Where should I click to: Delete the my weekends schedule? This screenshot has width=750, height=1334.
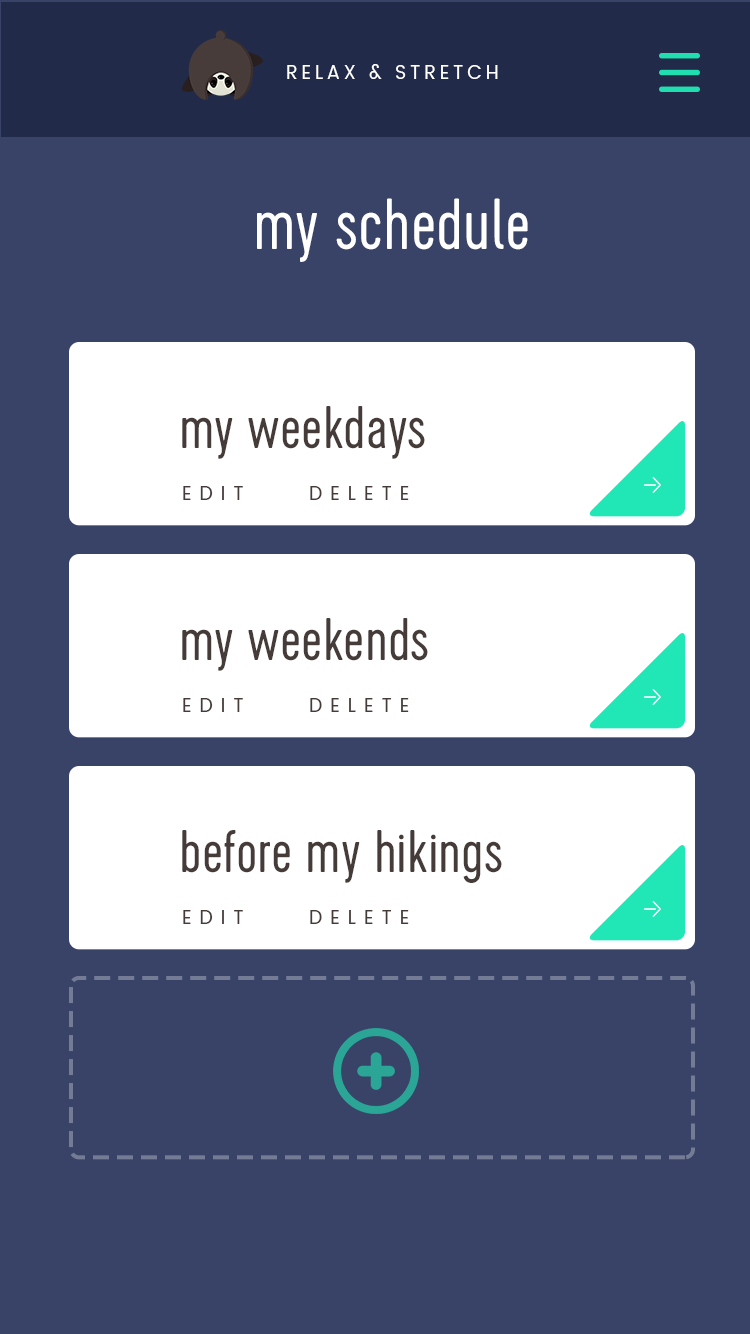click(360, 705)
